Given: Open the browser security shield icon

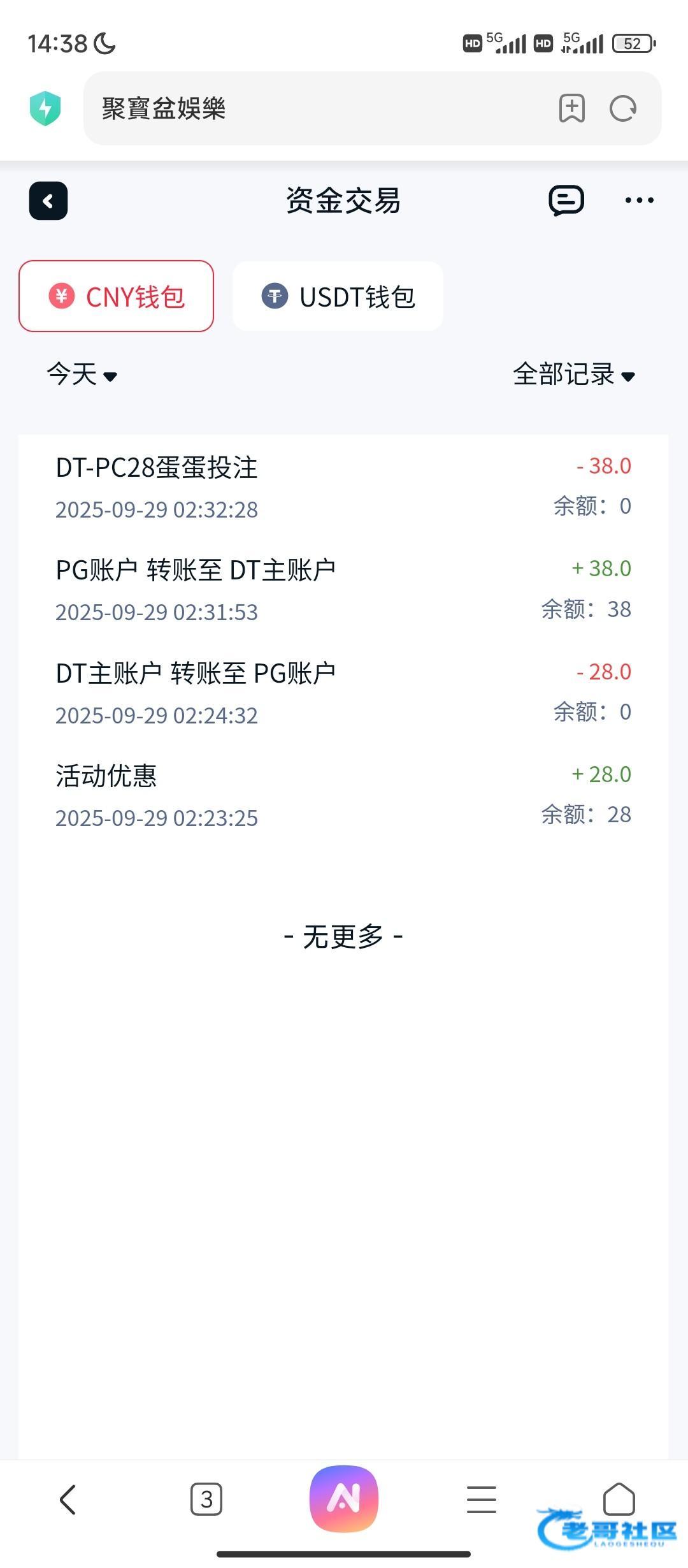Looking at the screenshot, I should (45, 108).
